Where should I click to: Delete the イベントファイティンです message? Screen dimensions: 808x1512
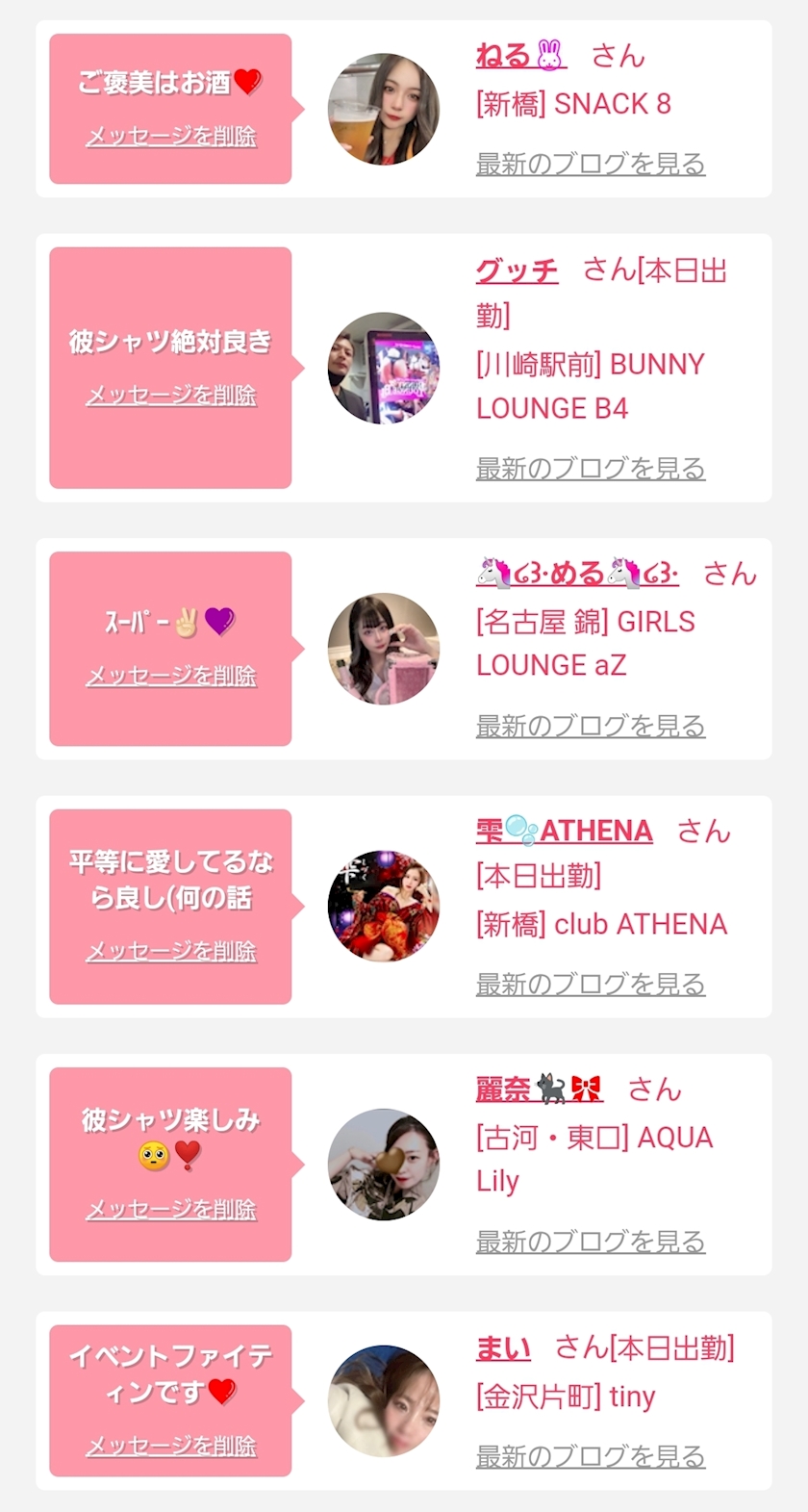pyautogui.click(x=171, y=1447)
